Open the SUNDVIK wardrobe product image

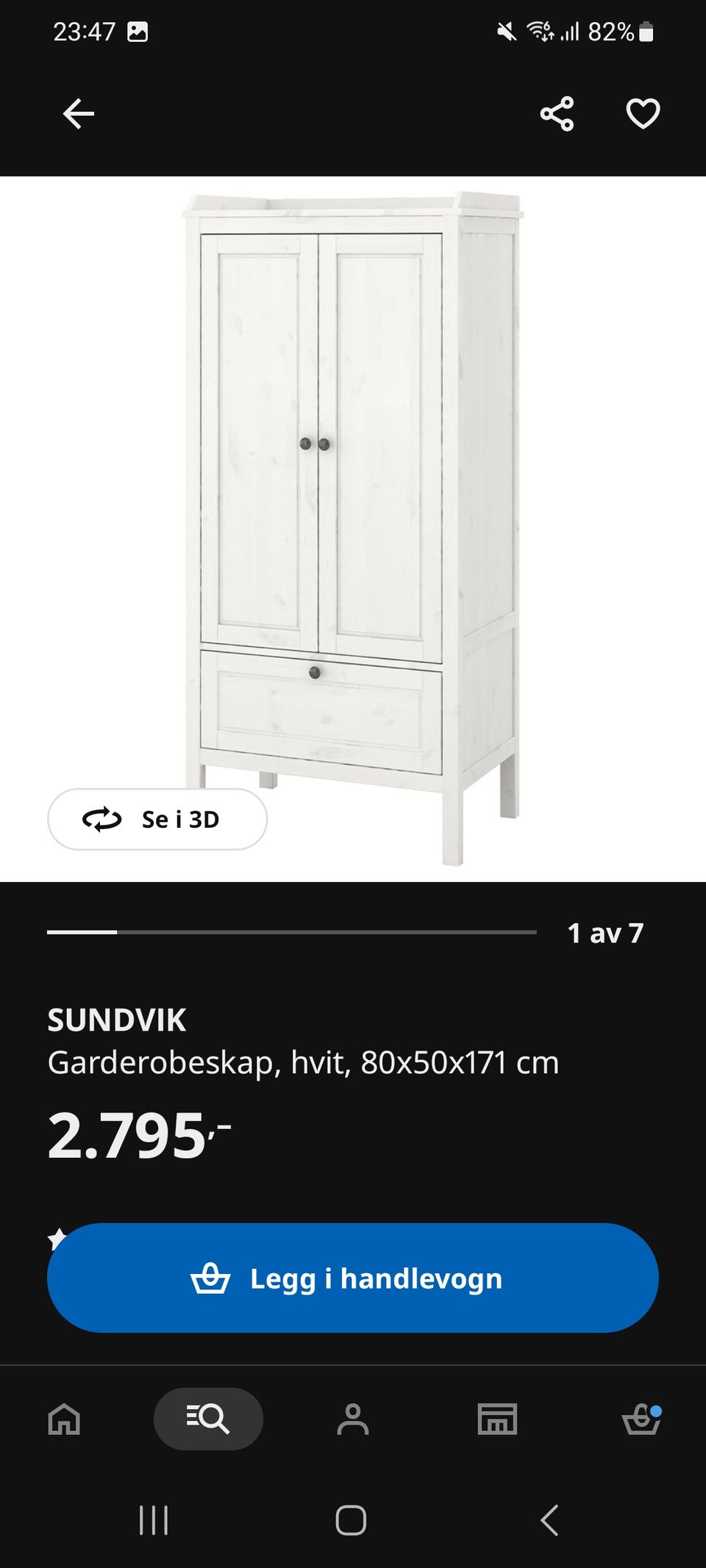[x=353, y=529]
